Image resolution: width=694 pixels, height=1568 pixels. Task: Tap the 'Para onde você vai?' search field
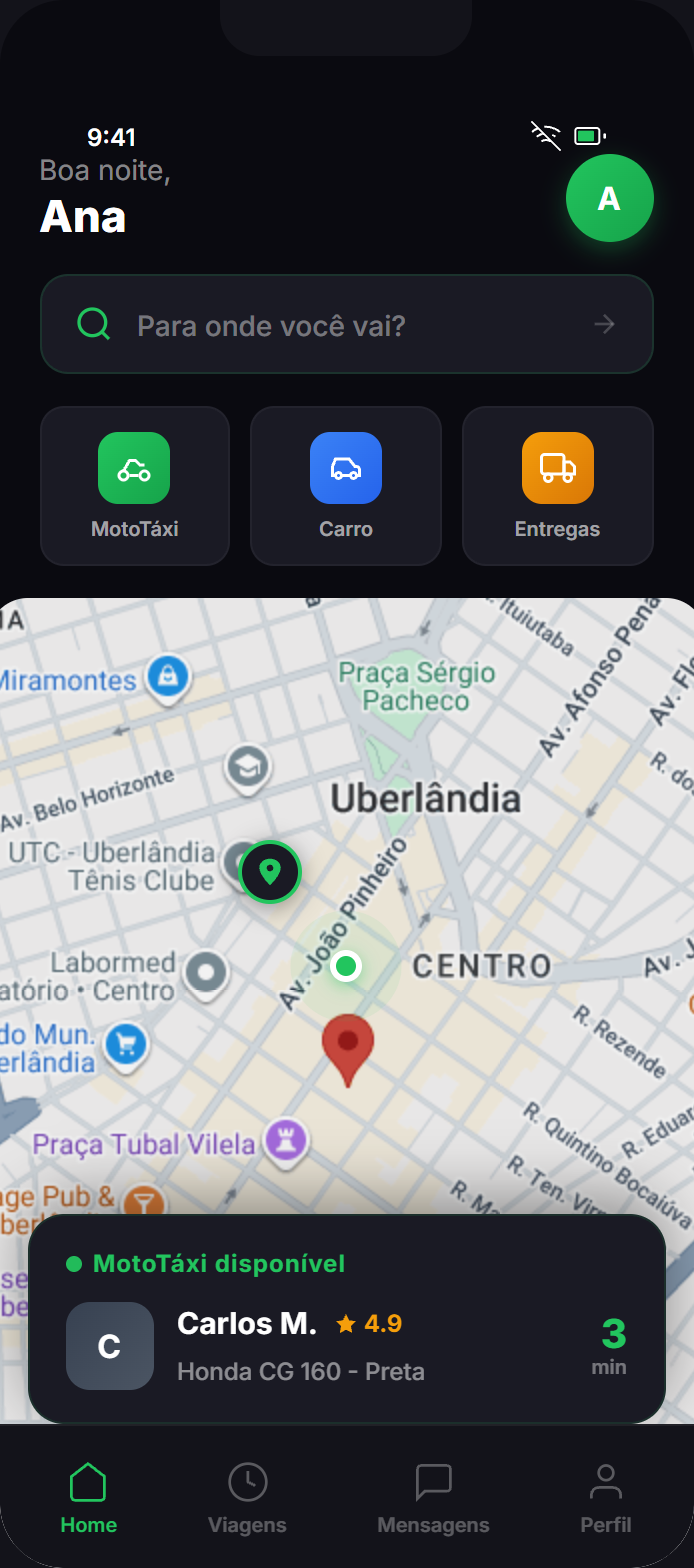346,325
